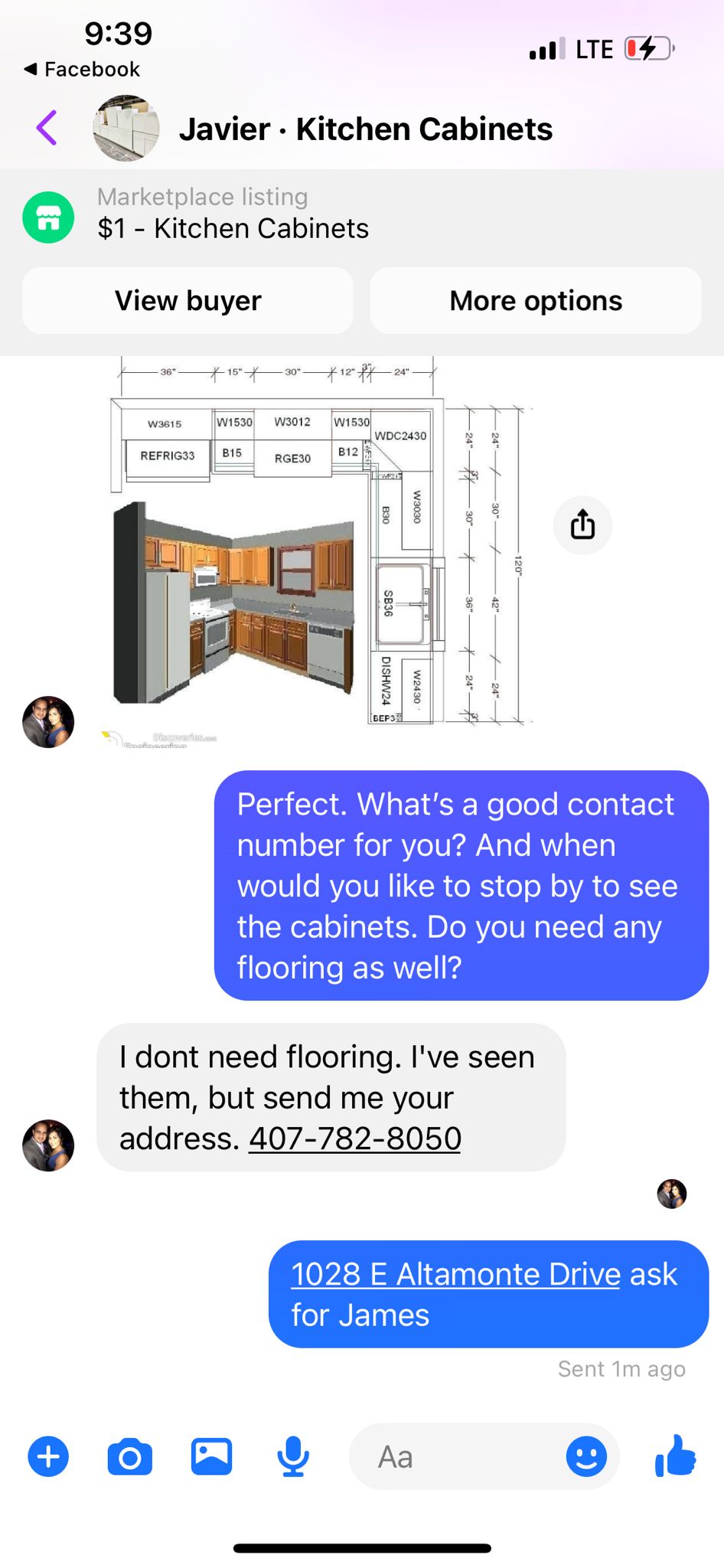
Task: Open More options for the listing
Action: pos(536,300)
